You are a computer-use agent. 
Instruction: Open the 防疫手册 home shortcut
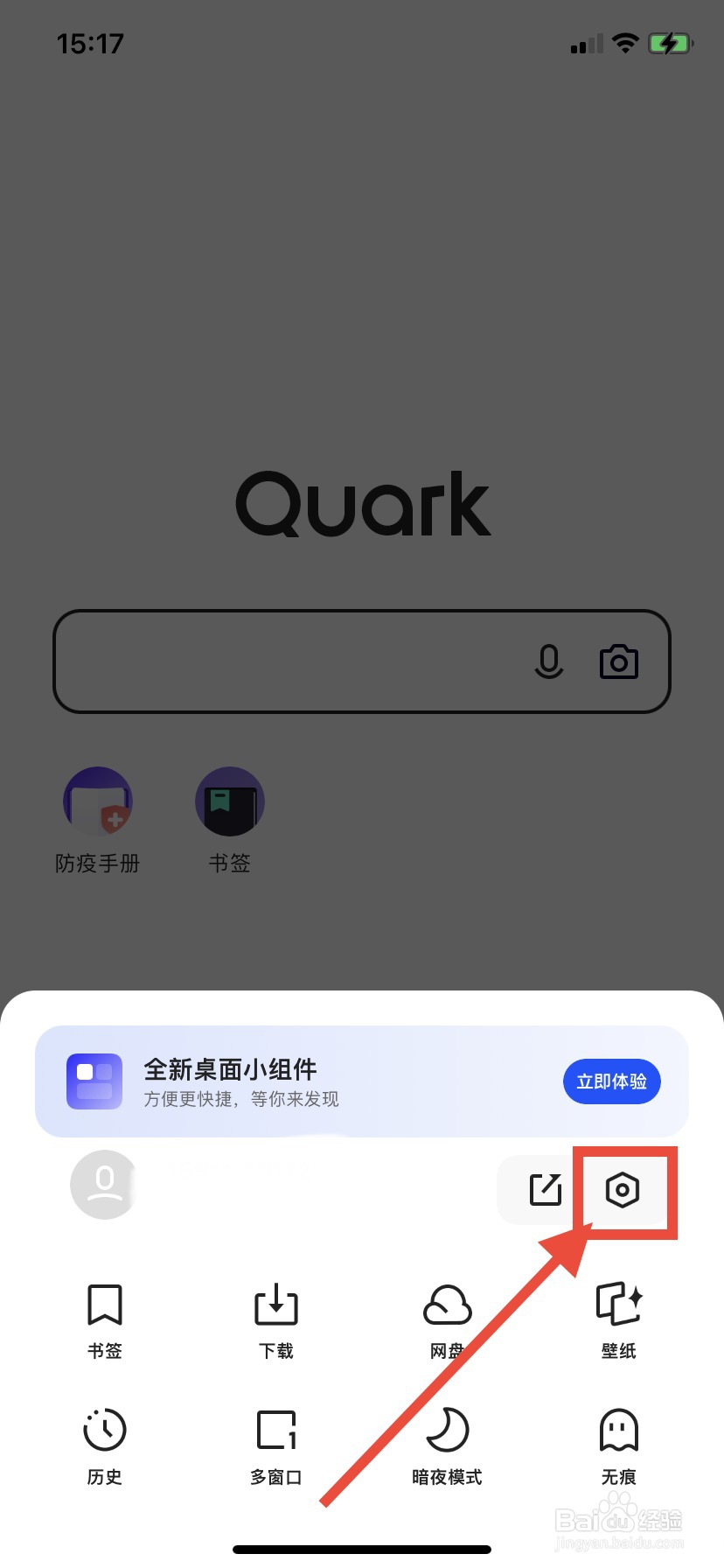click(x=98, y=801)
